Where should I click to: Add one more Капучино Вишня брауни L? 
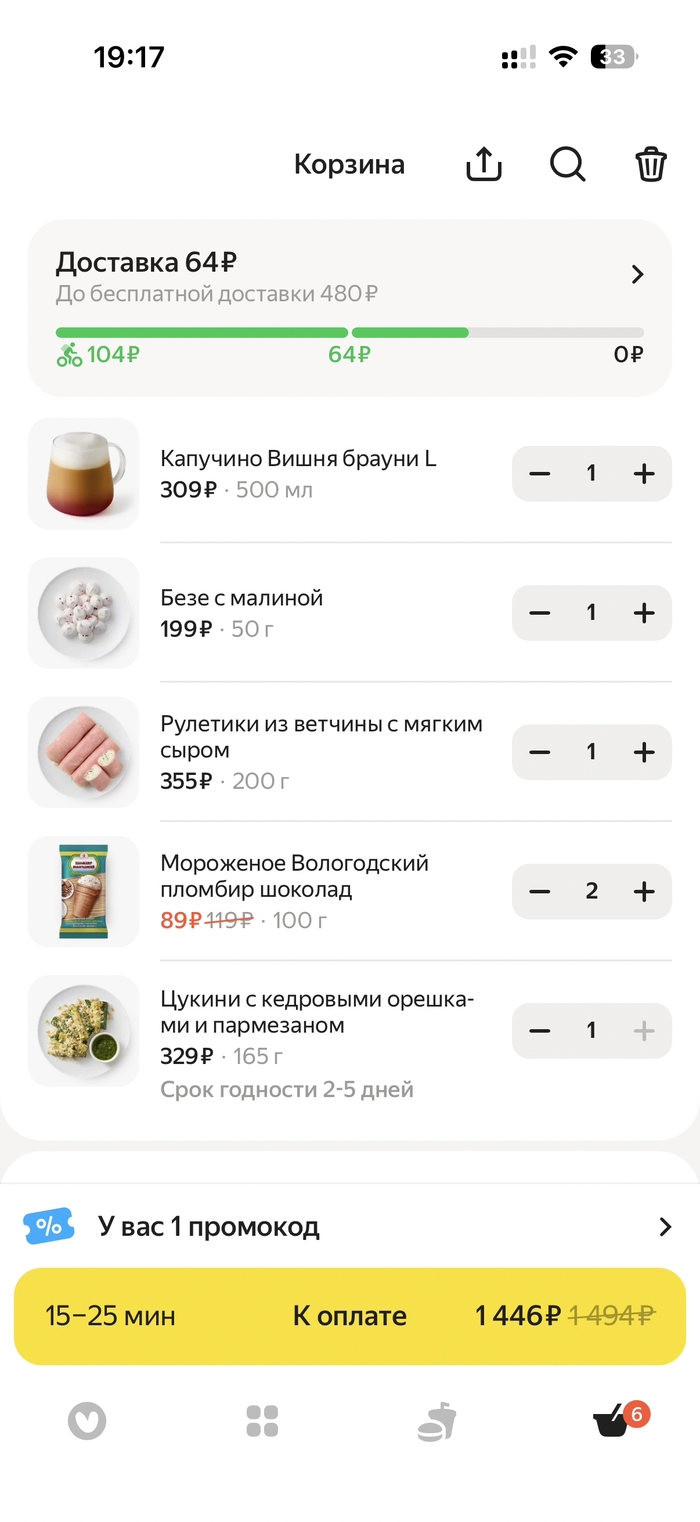click(644, 473)
